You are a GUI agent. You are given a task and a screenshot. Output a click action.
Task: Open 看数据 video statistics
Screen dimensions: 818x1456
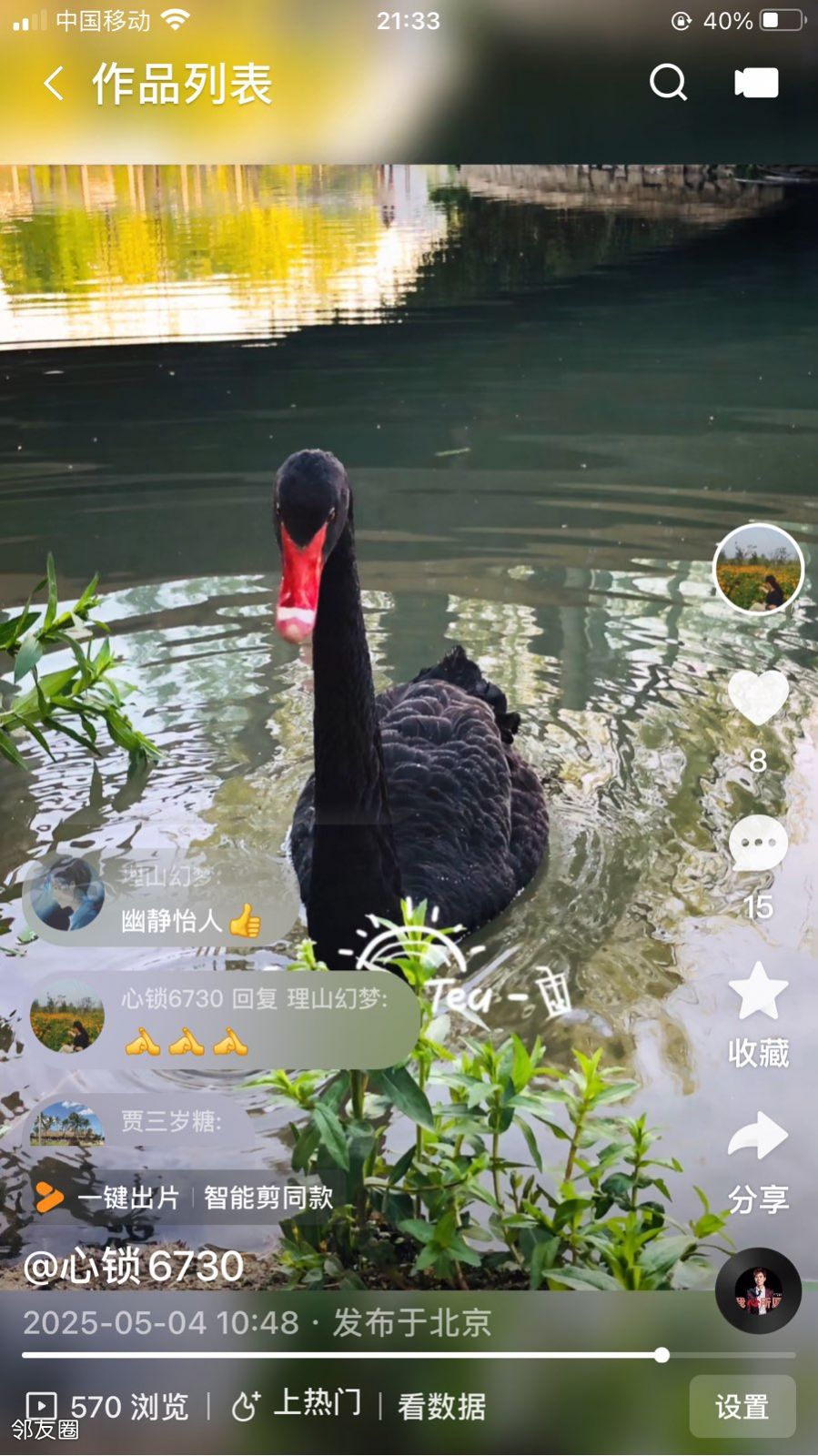pos(441,1407)
